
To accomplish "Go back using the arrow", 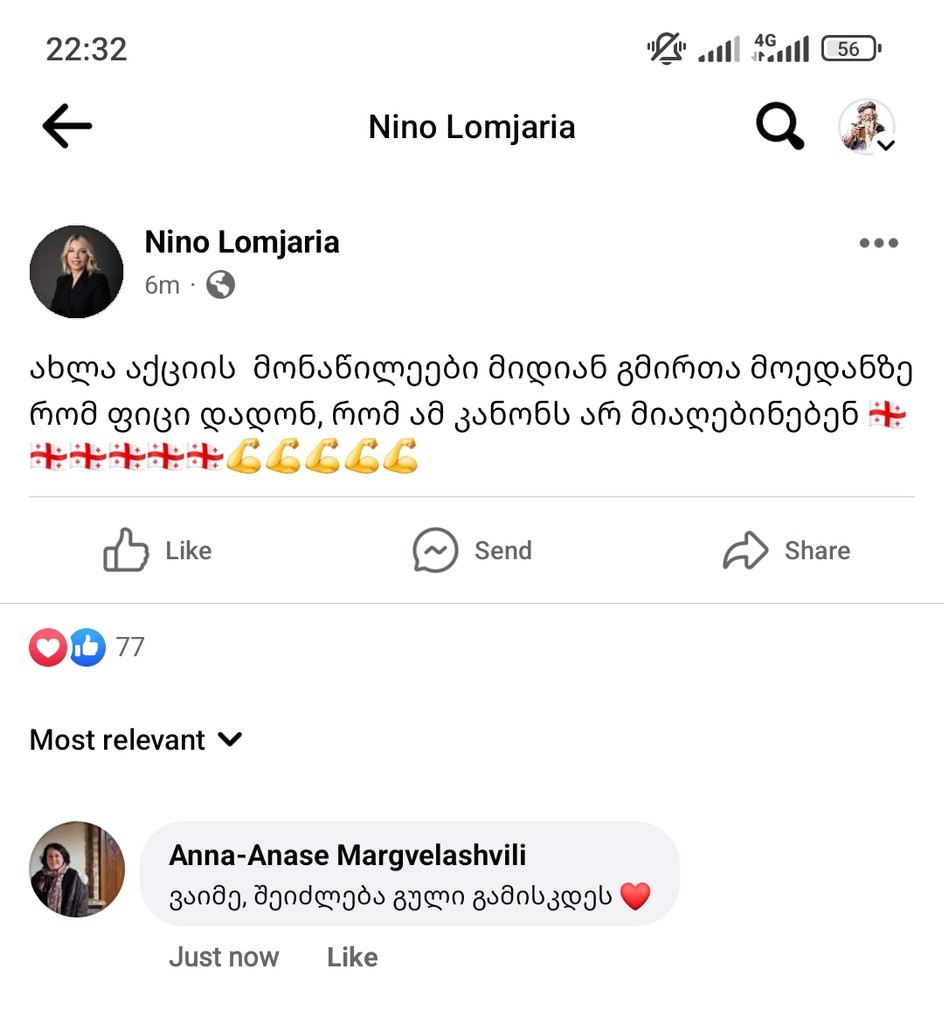I will pos(67,126).
